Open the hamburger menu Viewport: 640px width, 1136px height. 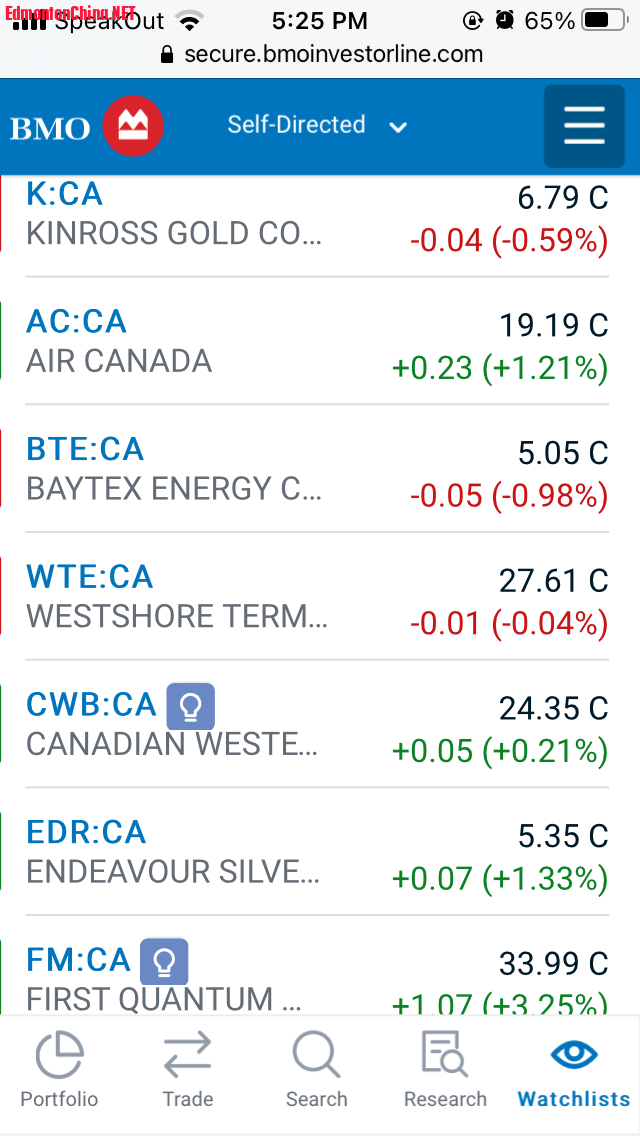584,126
